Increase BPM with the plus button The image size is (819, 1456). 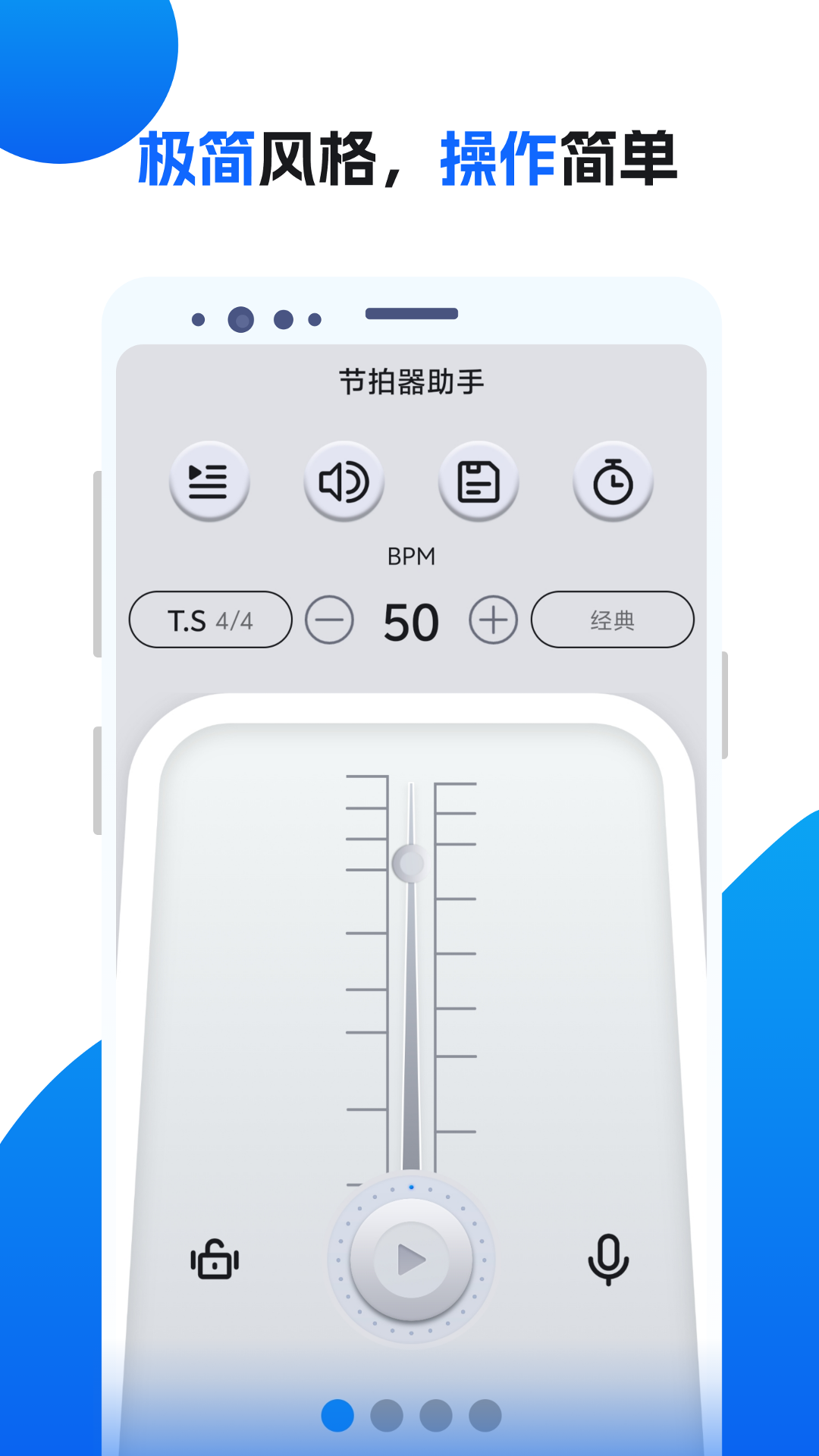494,620
